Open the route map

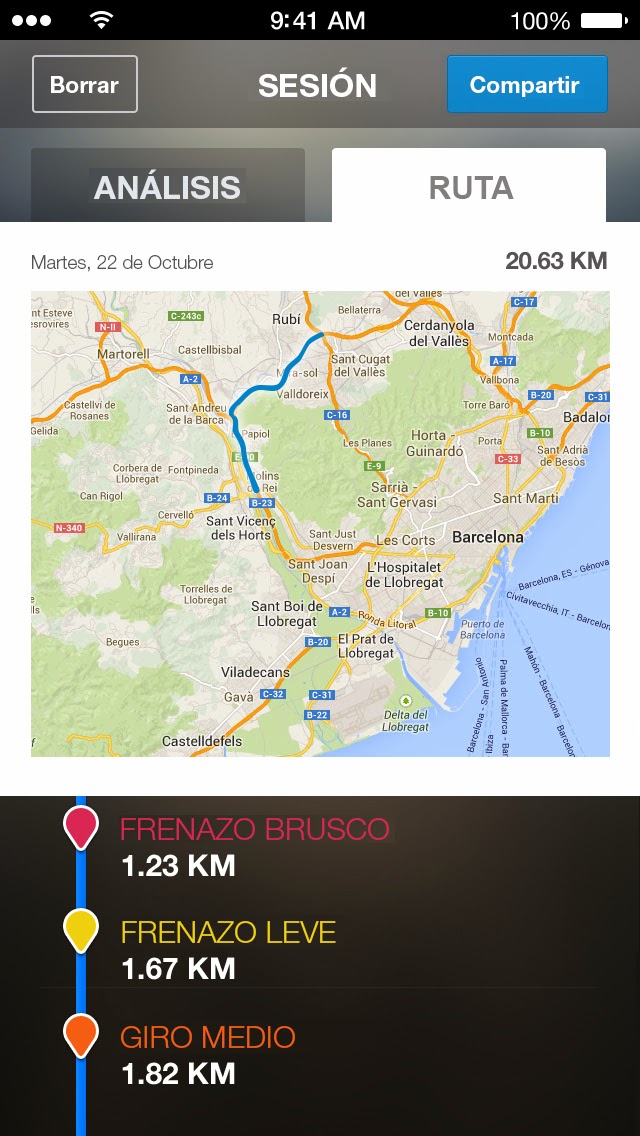point(320,523)
